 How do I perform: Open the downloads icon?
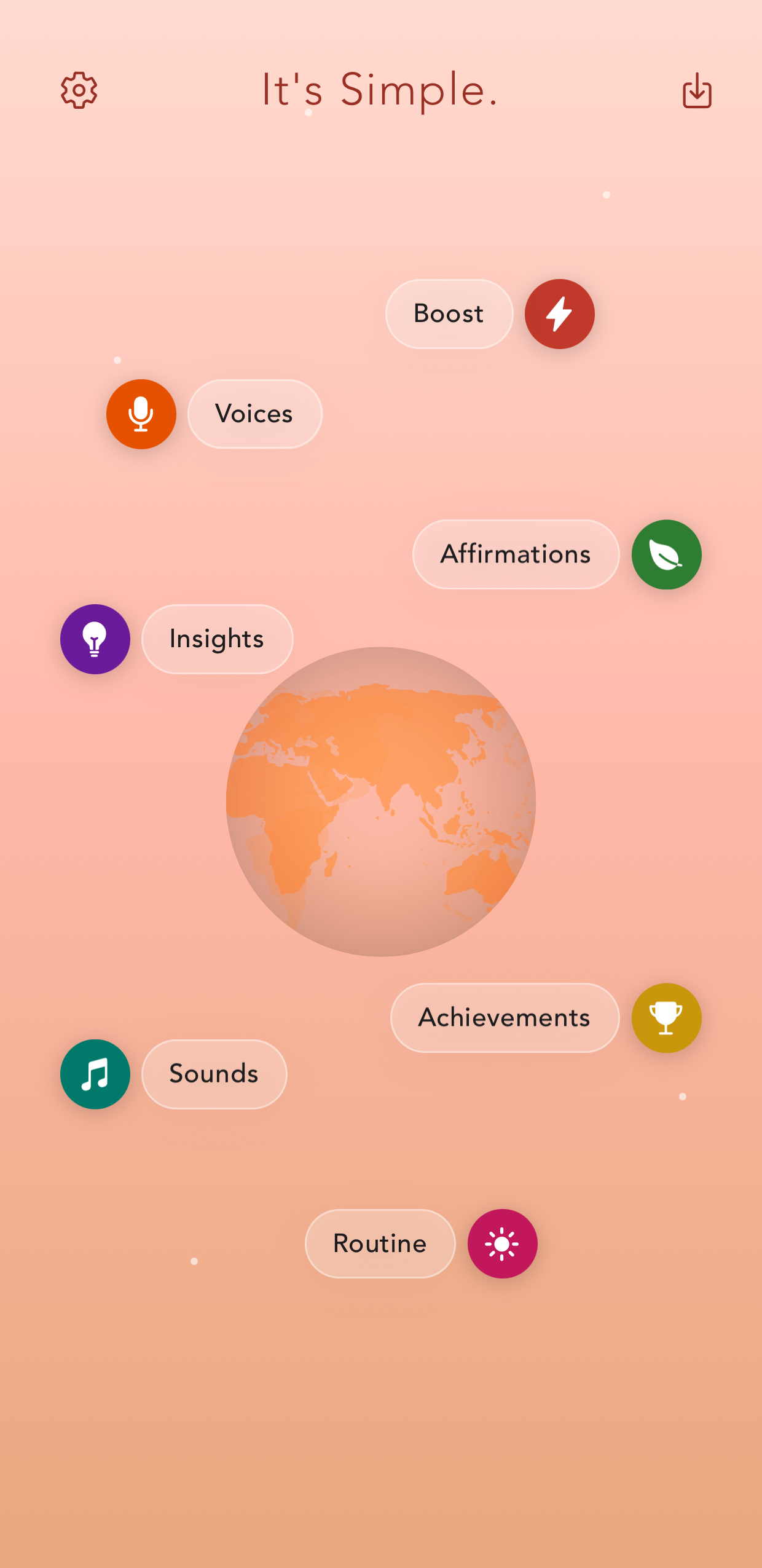click(697, 91)
